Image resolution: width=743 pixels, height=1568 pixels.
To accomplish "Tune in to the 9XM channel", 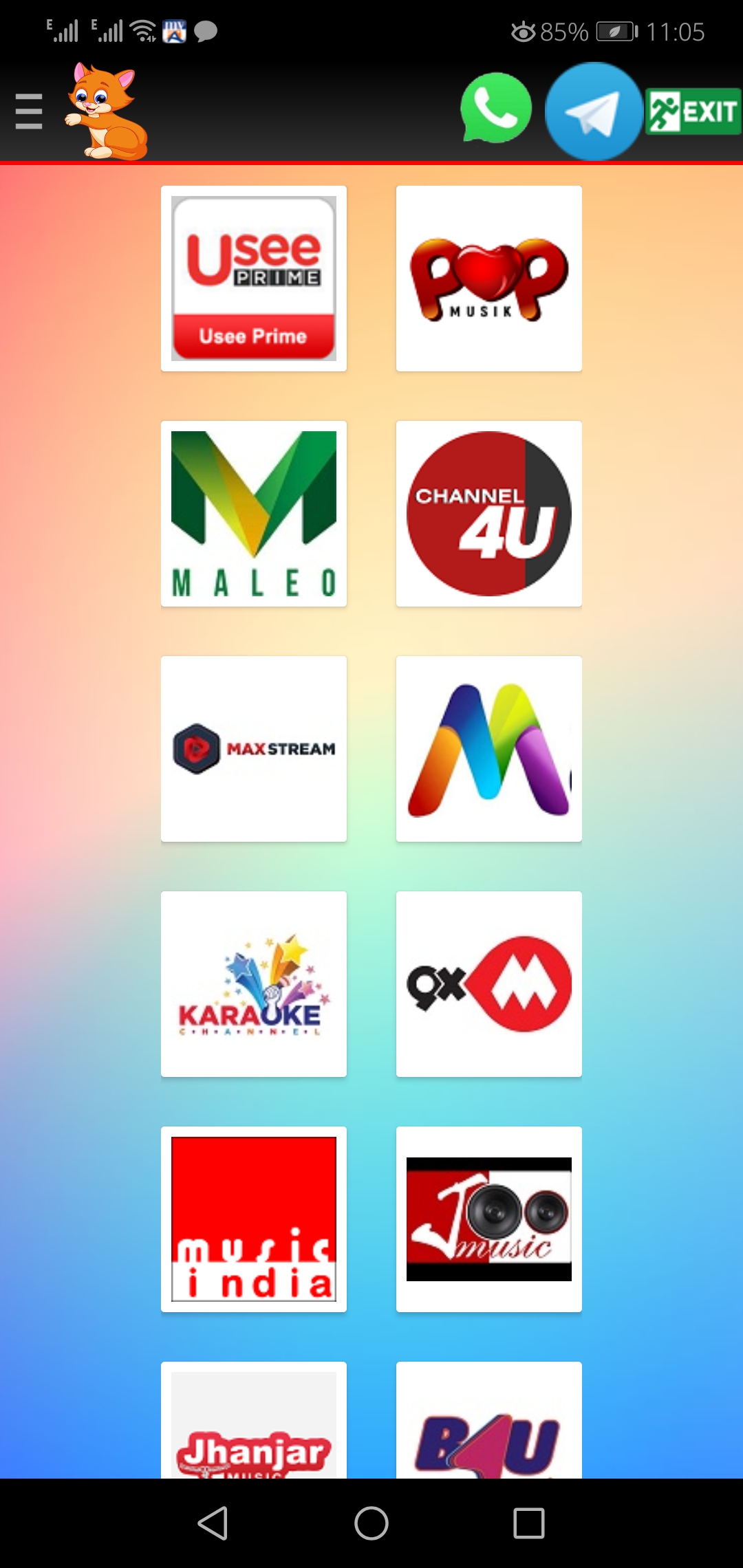I will (x=489, y=984).
